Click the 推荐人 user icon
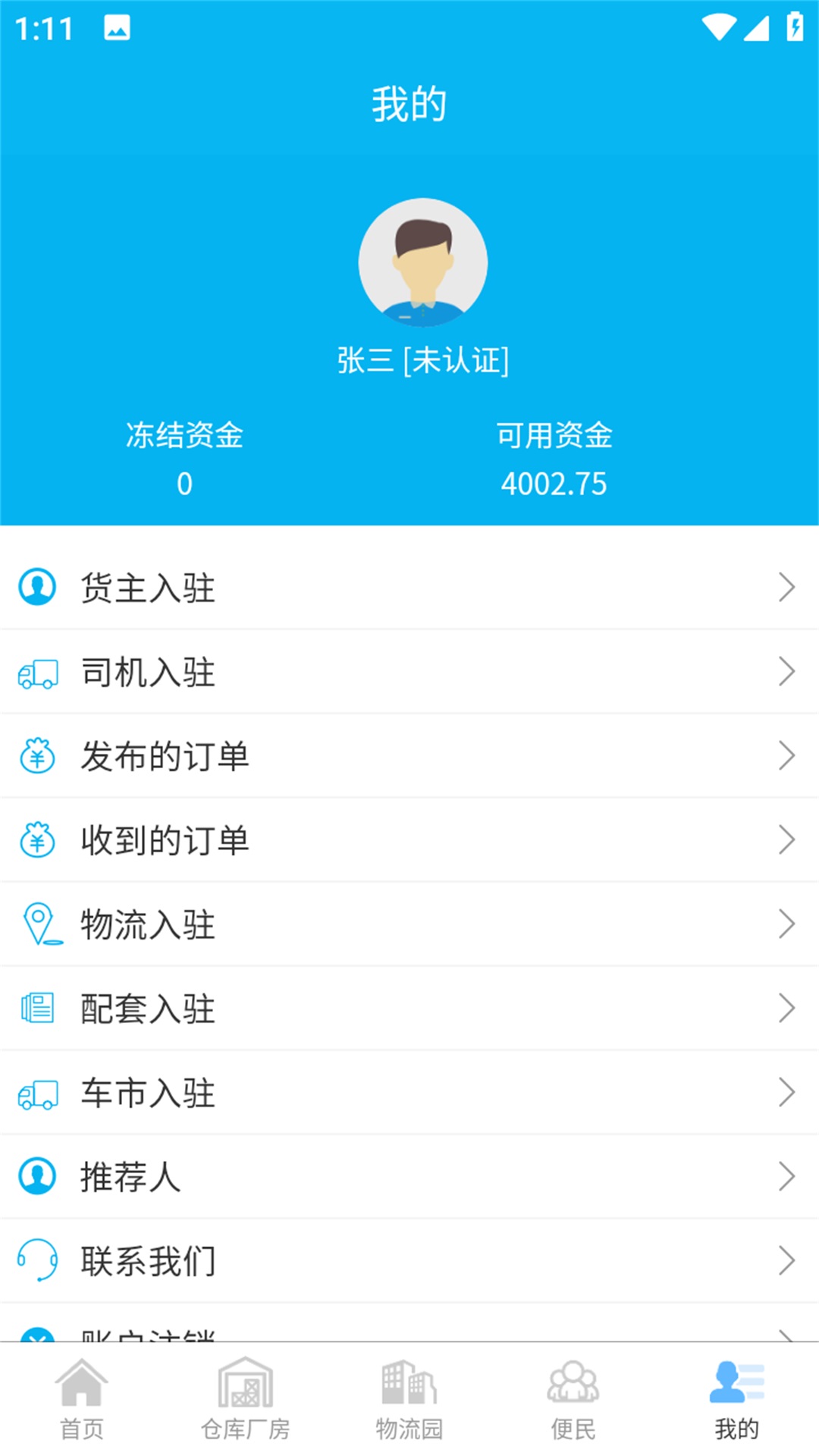Viewport: 819px width, 1456px height. click(x=36, y=1176)
